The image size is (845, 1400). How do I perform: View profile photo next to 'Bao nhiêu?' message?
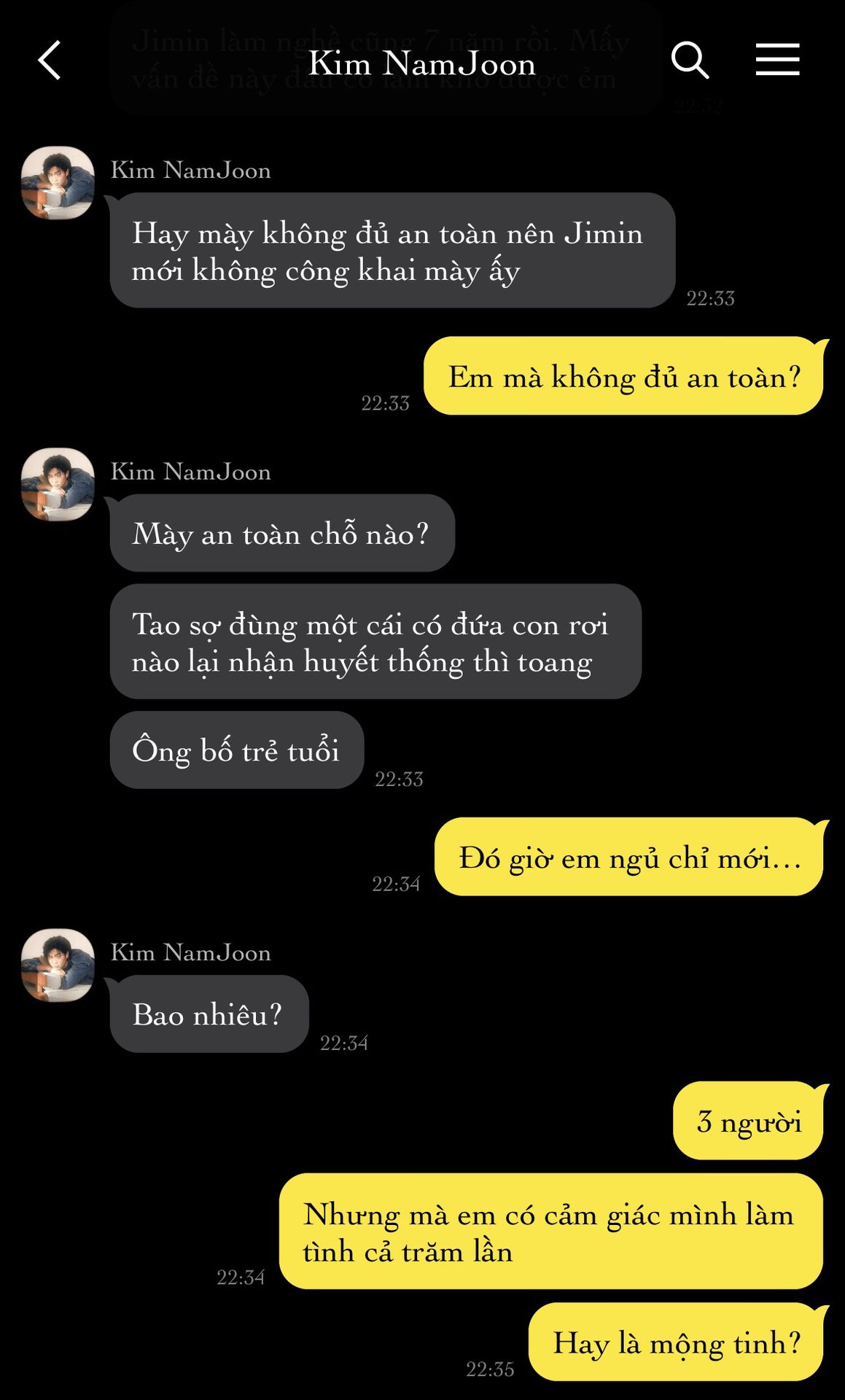(x=58, y=965)
